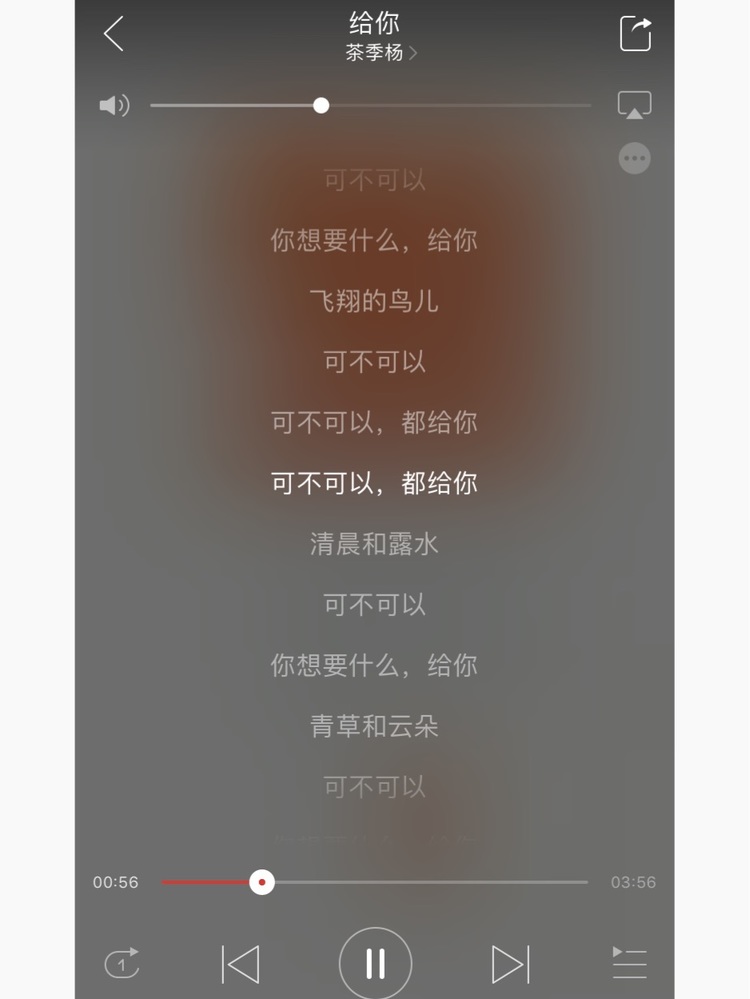Open the AirPlay output icon
Image resolution: width=750 pixels, height=999 pixels.
[x=634, y=105]
